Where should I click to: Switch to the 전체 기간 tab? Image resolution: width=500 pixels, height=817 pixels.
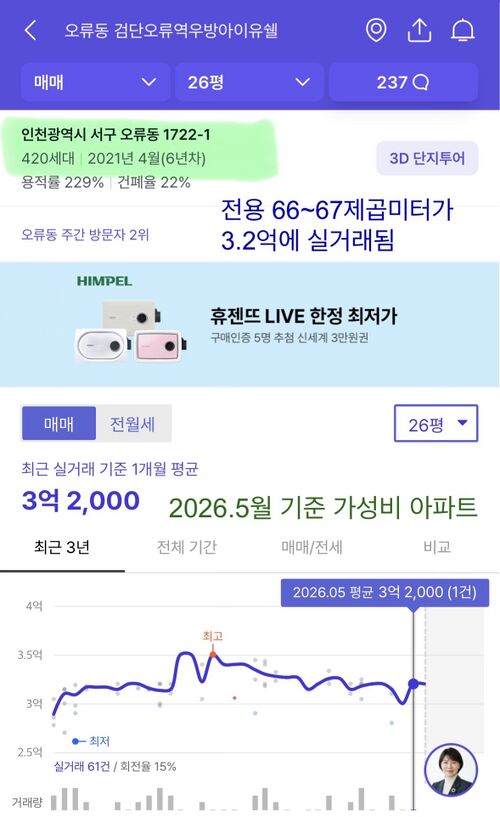pos(187,548)
